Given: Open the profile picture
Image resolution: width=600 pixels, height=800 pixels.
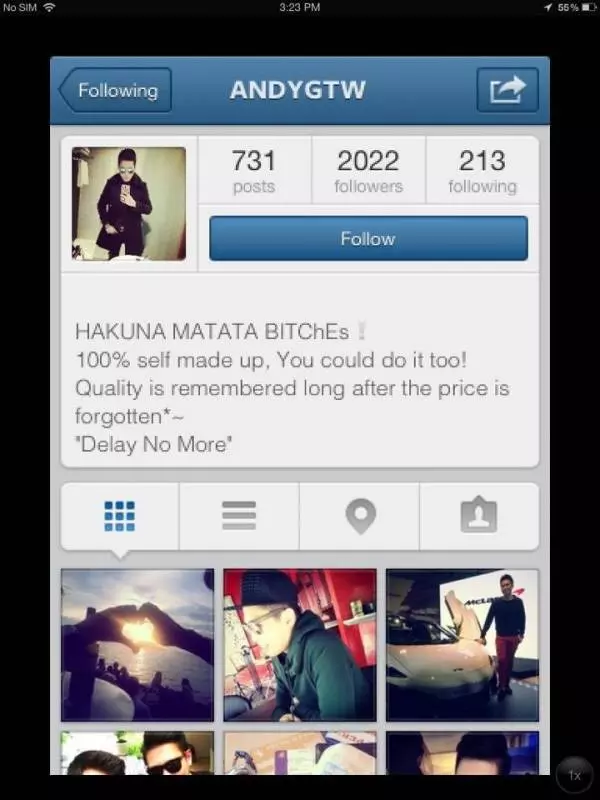Looking at the screenshot, I should tap(129, 204).
